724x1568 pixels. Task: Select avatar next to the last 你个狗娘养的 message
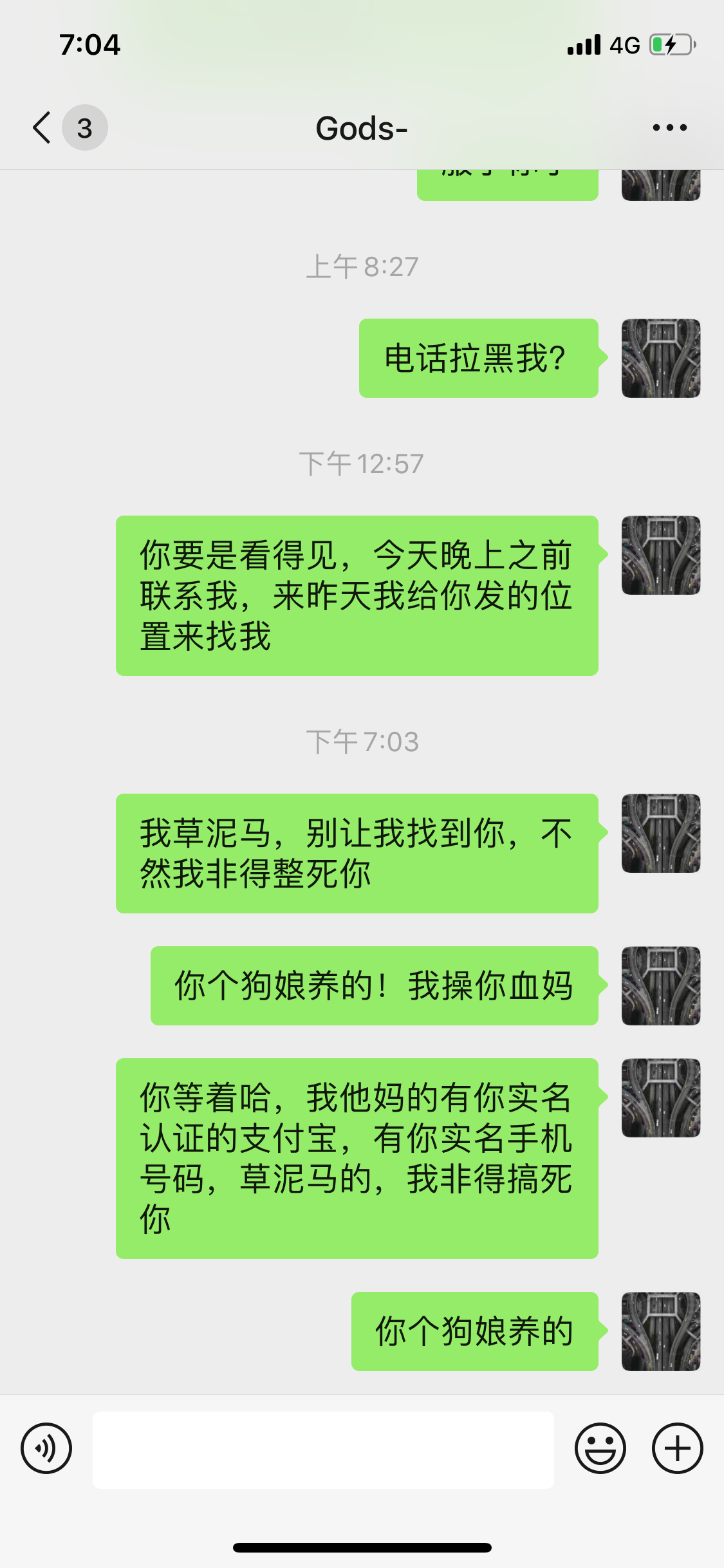point(660,1332)
